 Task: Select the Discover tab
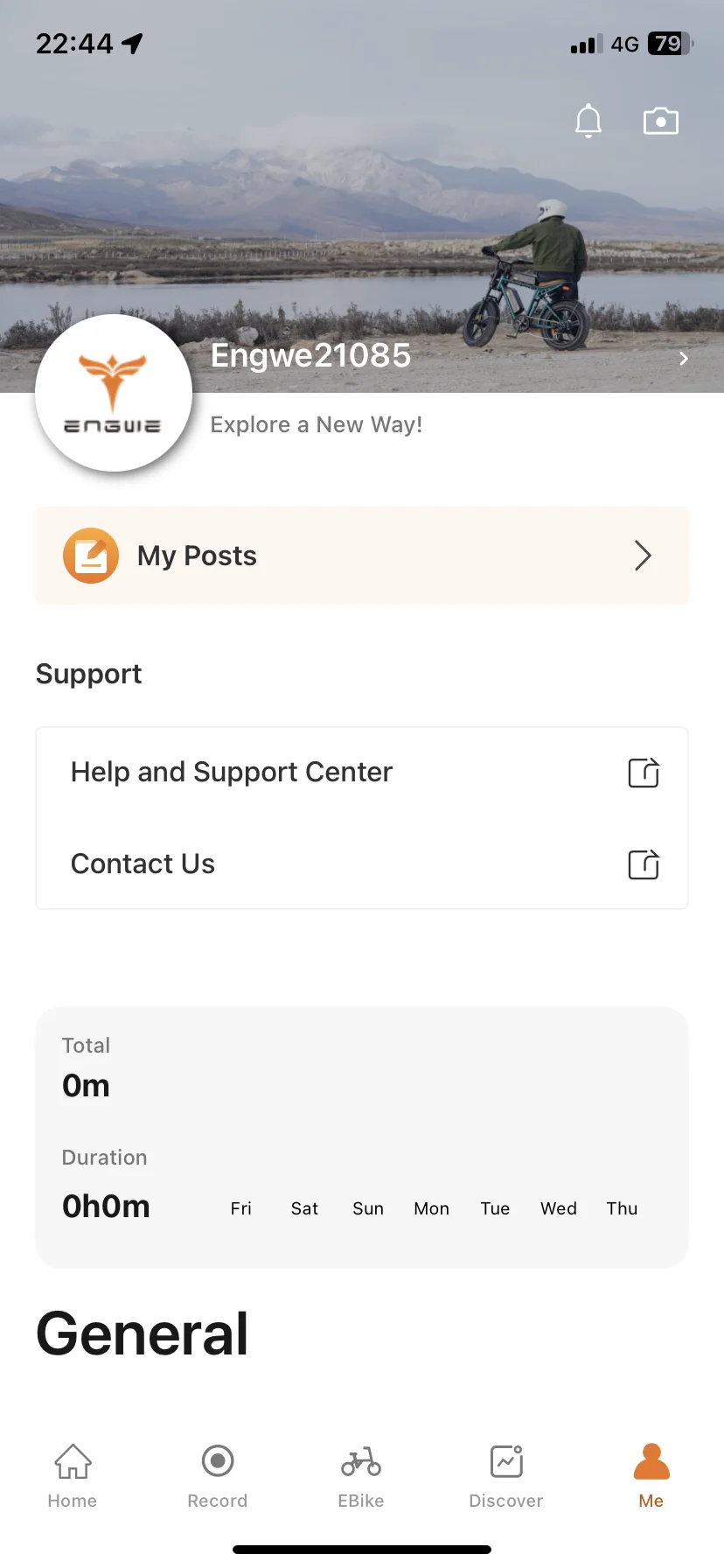(506, 1476)
